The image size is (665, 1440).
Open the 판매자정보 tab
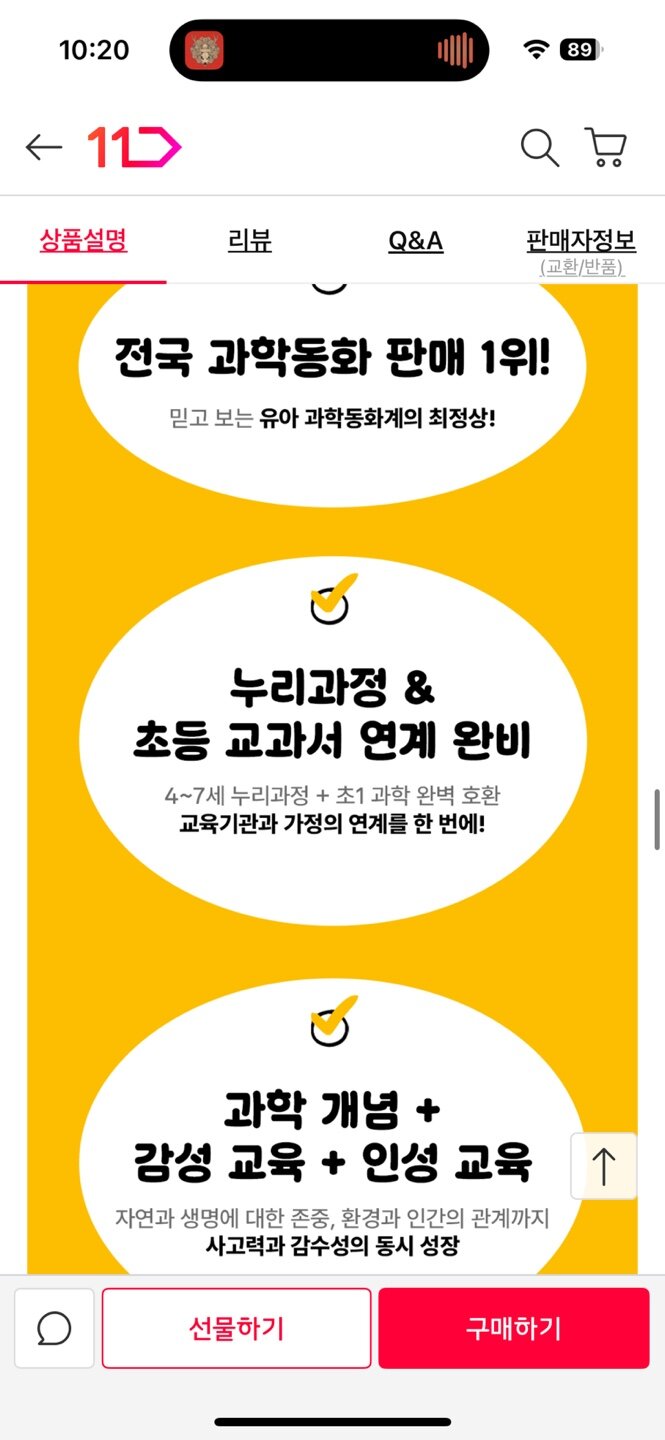pyautogui.click(x=581, y=249)
